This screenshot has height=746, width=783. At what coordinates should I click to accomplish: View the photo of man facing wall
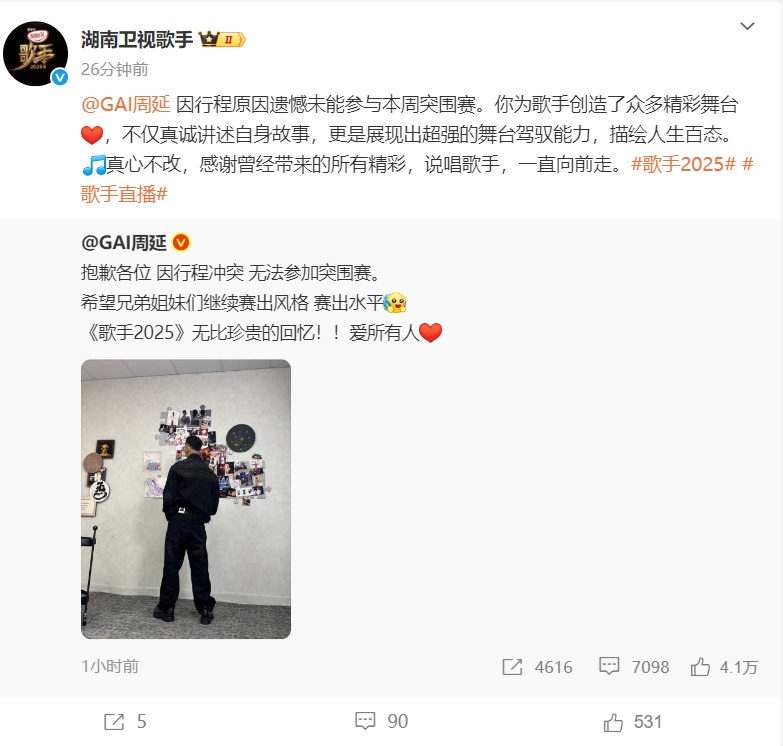[x=185, y=499]
